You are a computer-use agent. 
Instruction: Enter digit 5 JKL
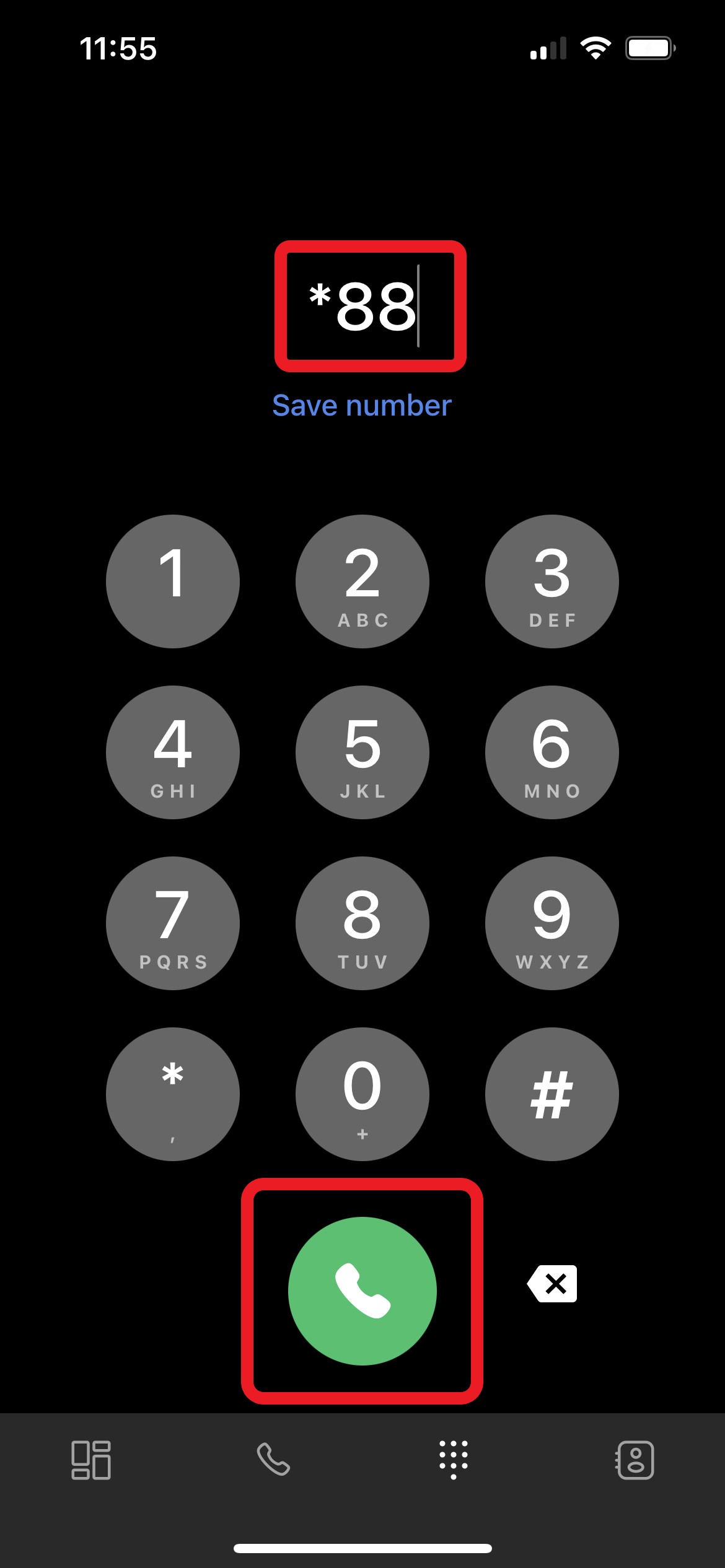362,752
